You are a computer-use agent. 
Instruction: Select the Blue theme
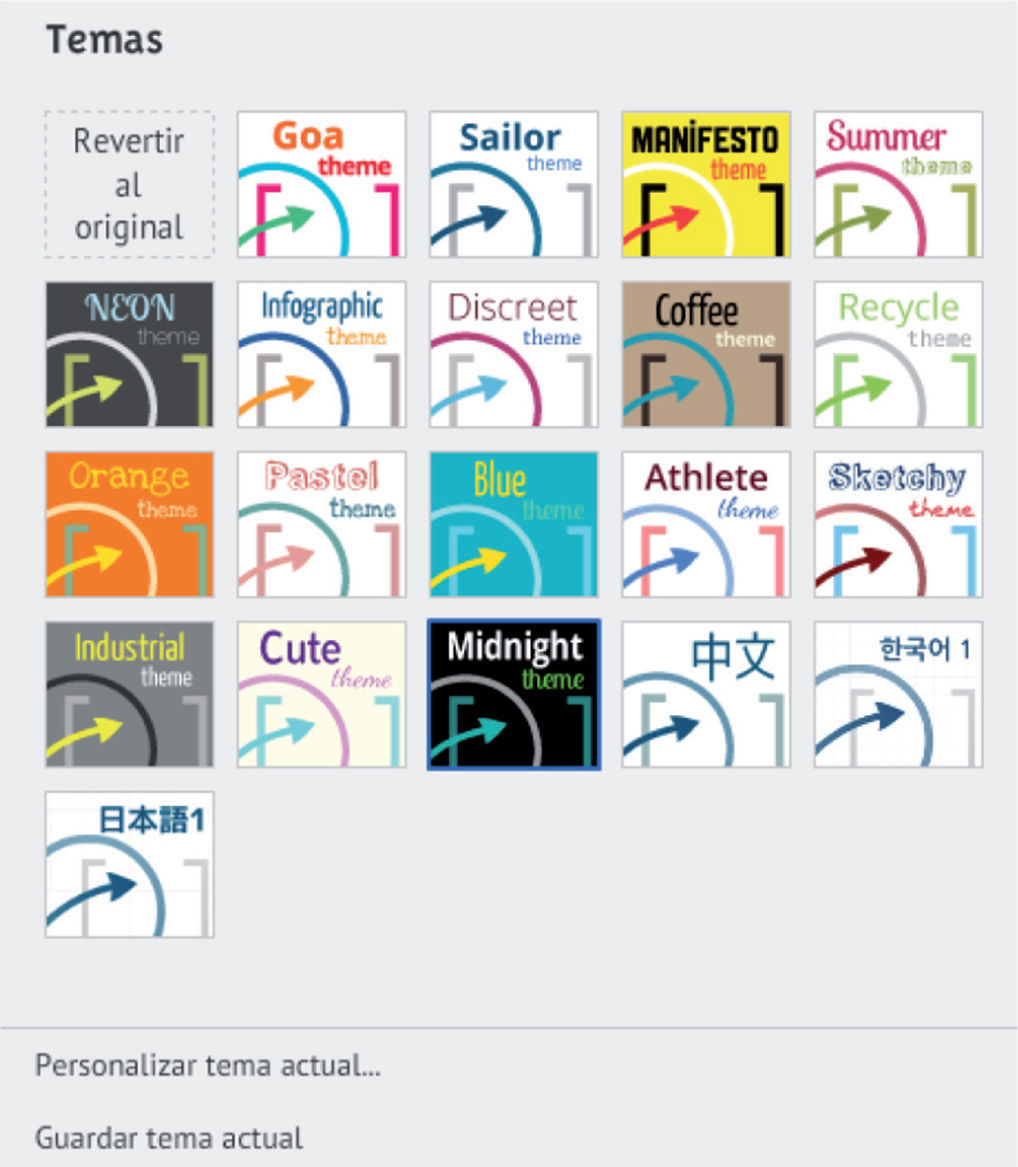point(513,524)
